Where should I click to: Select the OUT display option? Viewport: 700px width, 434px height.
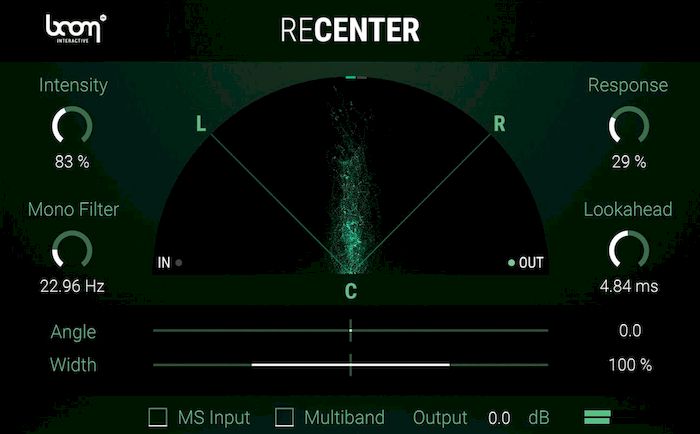pos(512,263)
